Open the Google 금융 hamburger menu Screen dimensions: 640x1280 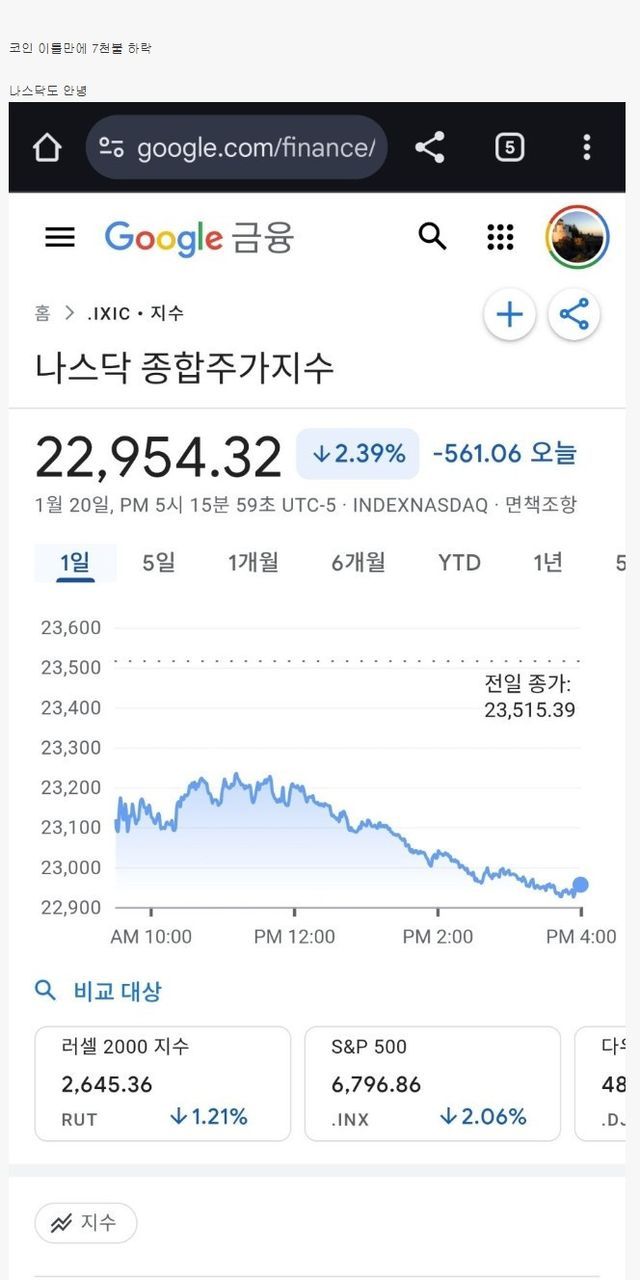pos(60,237)
